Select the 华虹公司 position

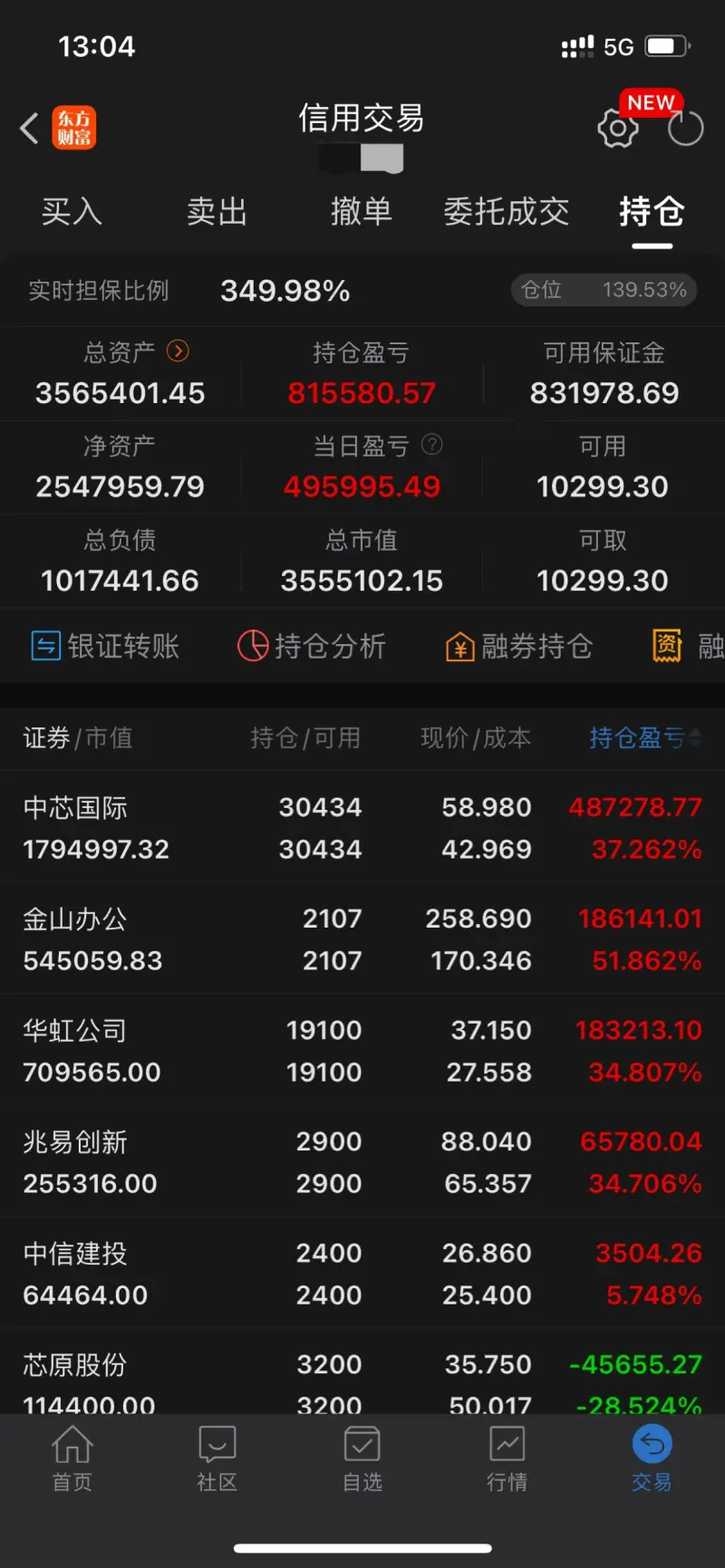pyautogui.click(x=362, y=1050)
